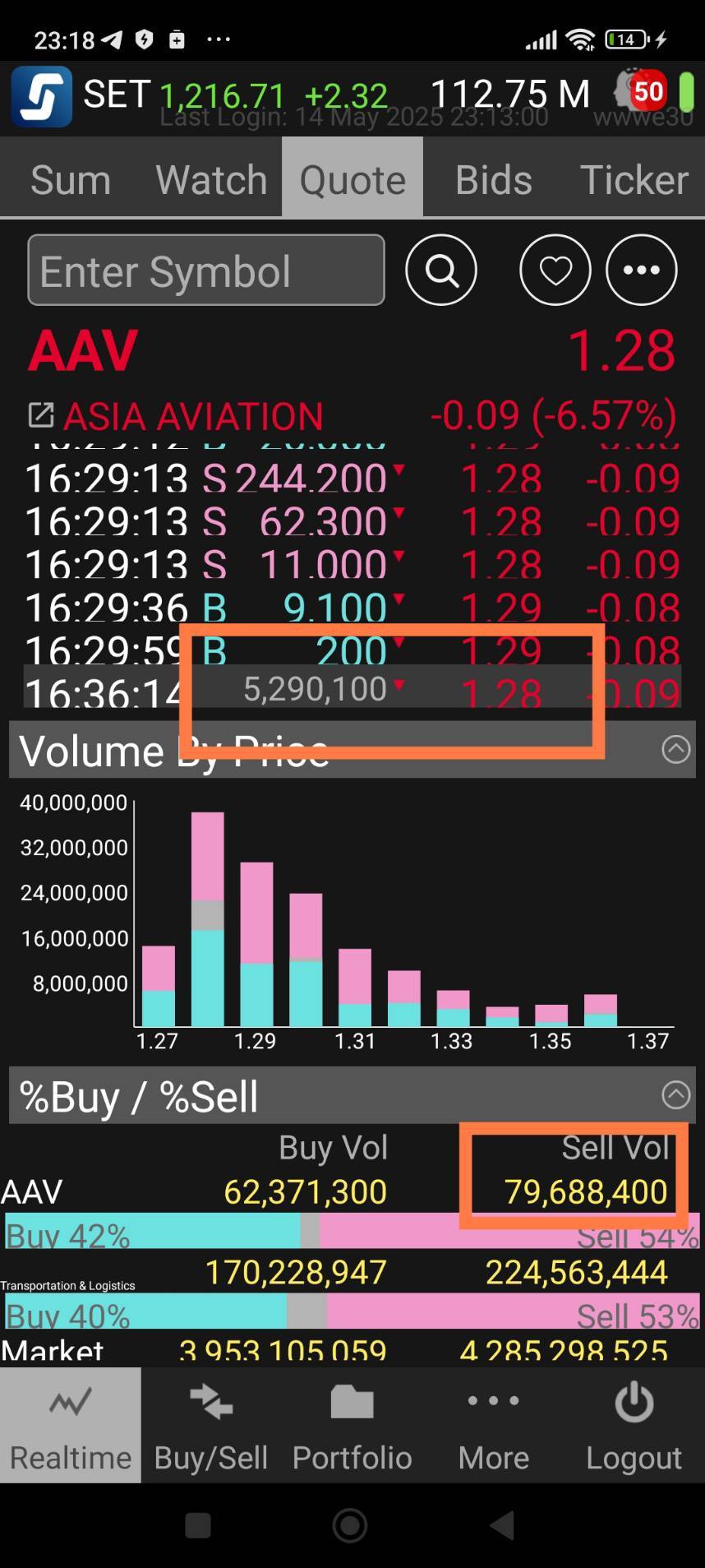Go to the phone home screen
The width and height of the screenshot is (705, 1568).
click(350, 1525)
